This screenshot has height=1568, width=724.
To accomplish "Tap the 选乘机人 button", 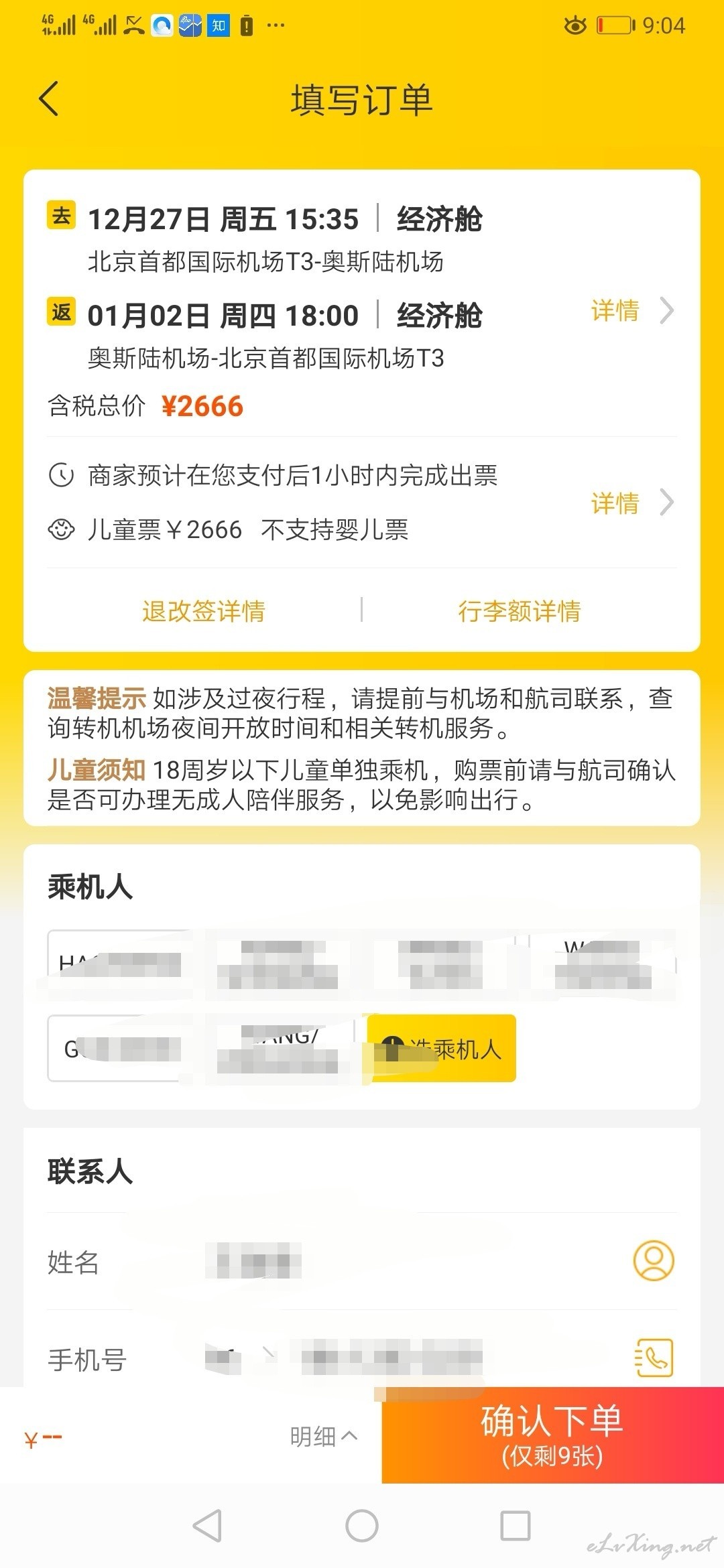I will click(x=442, y=1048).
